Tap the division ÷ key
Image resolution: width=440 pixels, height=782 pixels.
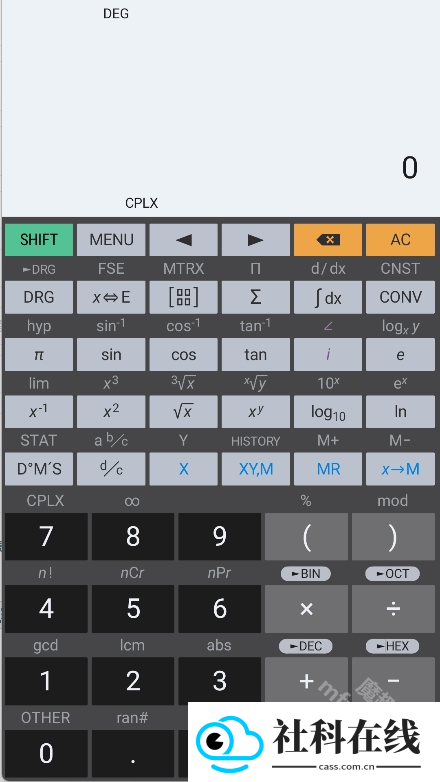[x=393, y=609]
